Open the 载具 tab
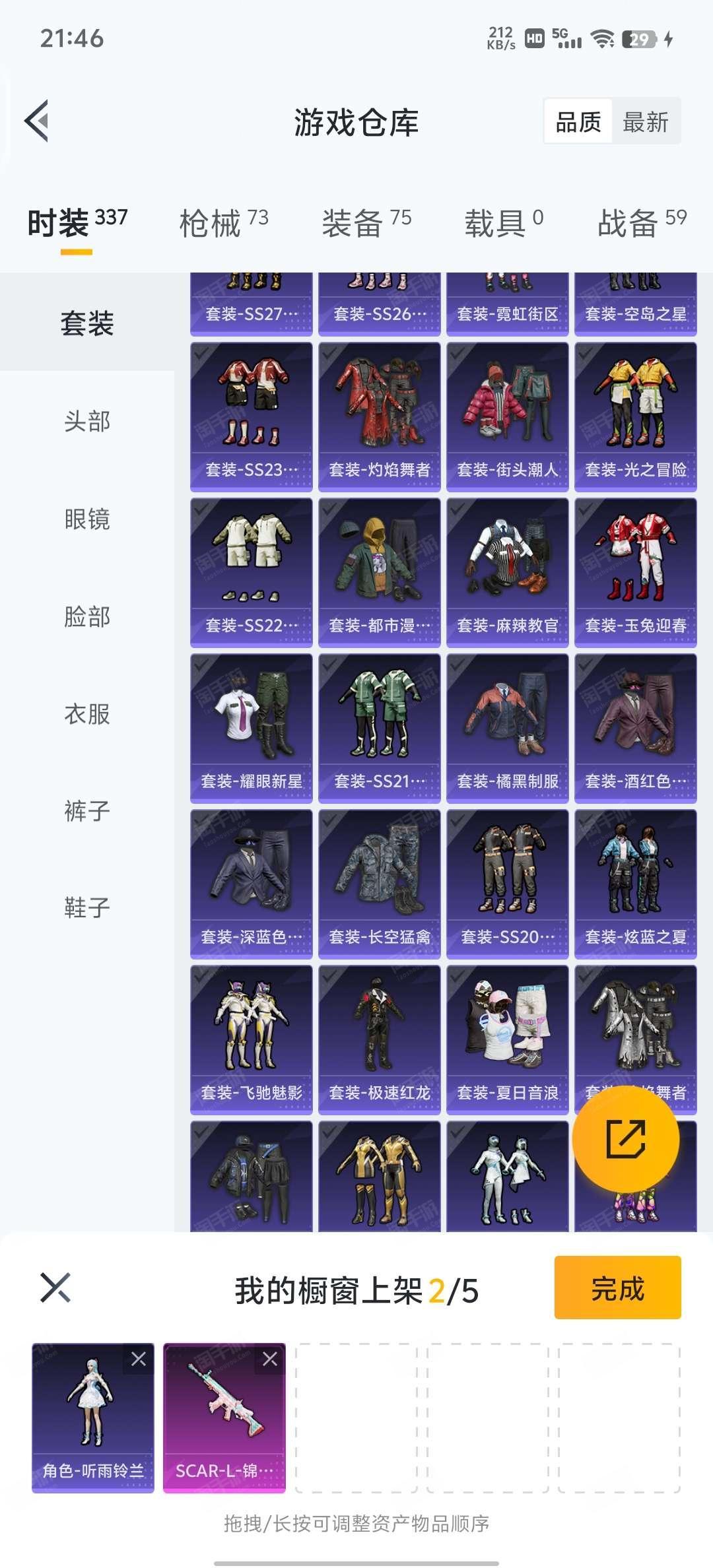The image size is (713, 1568). (x=503, y=223)
